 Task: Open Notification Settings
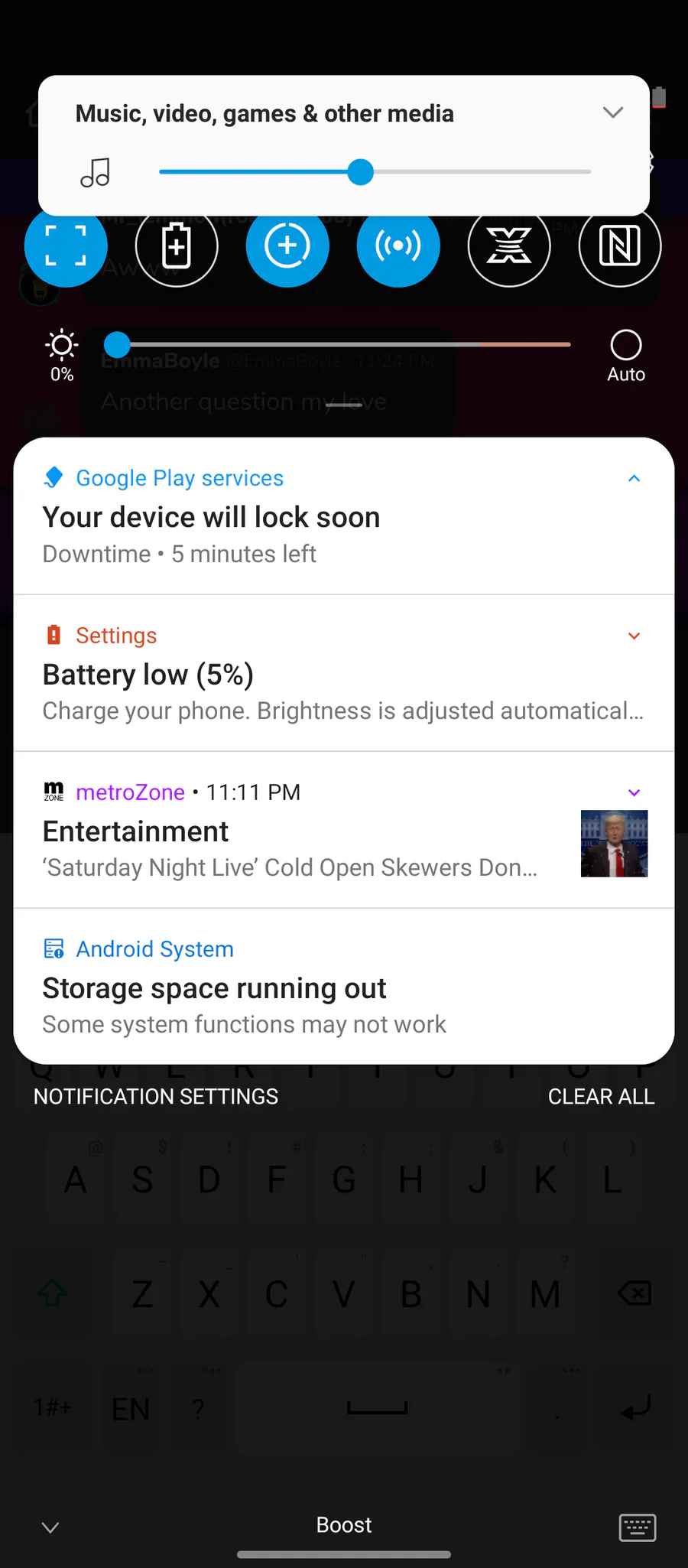click(156, 1097)
